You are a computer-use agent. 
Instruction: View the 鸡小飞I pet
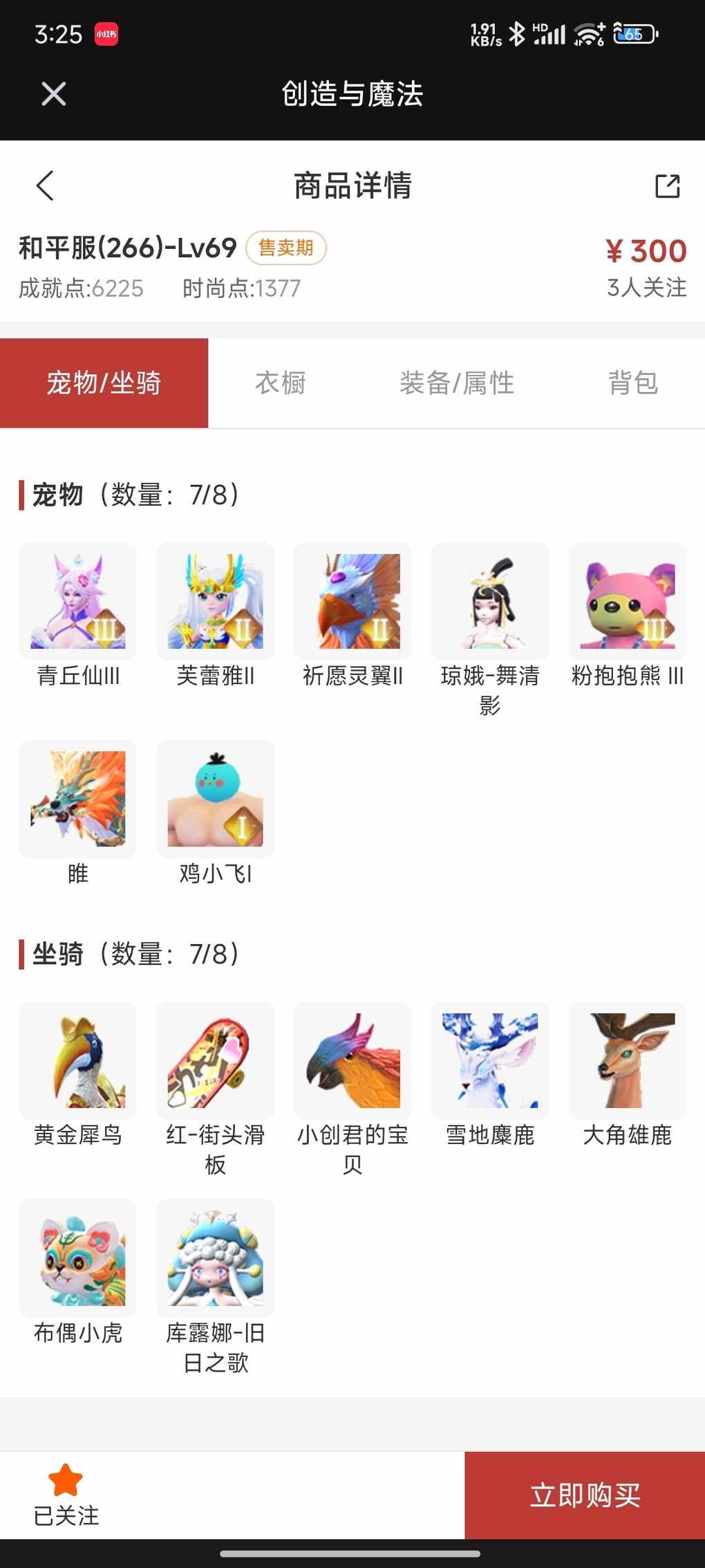point(215,799)
